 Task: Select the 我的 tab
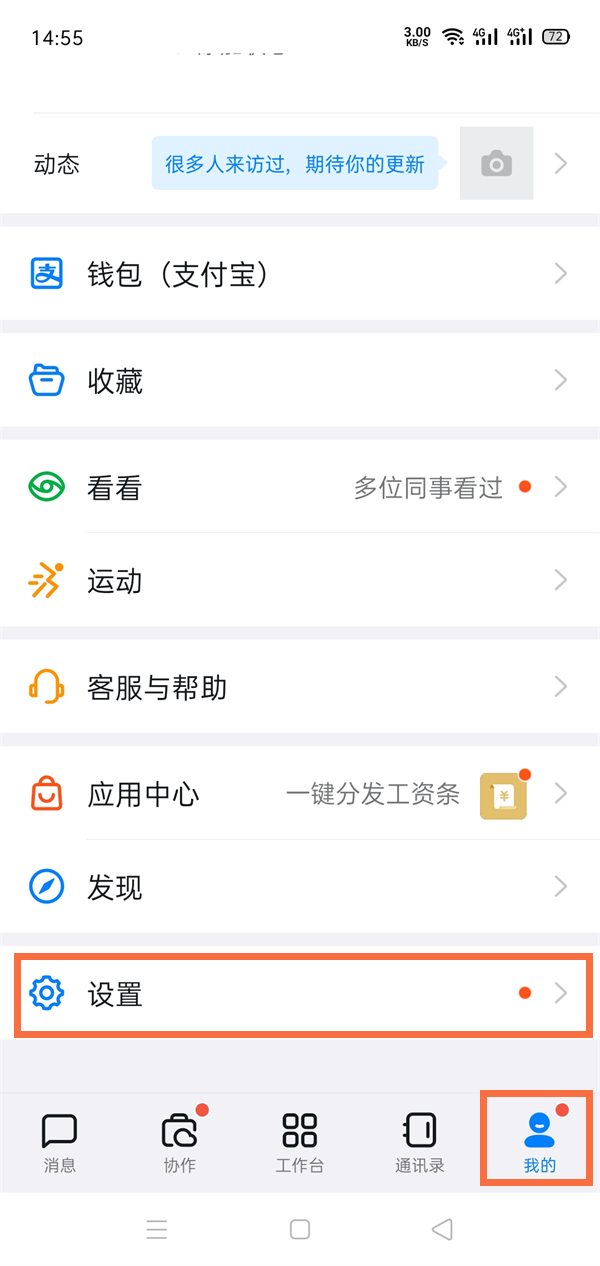pyautogui.click(x=539, y=1142)
